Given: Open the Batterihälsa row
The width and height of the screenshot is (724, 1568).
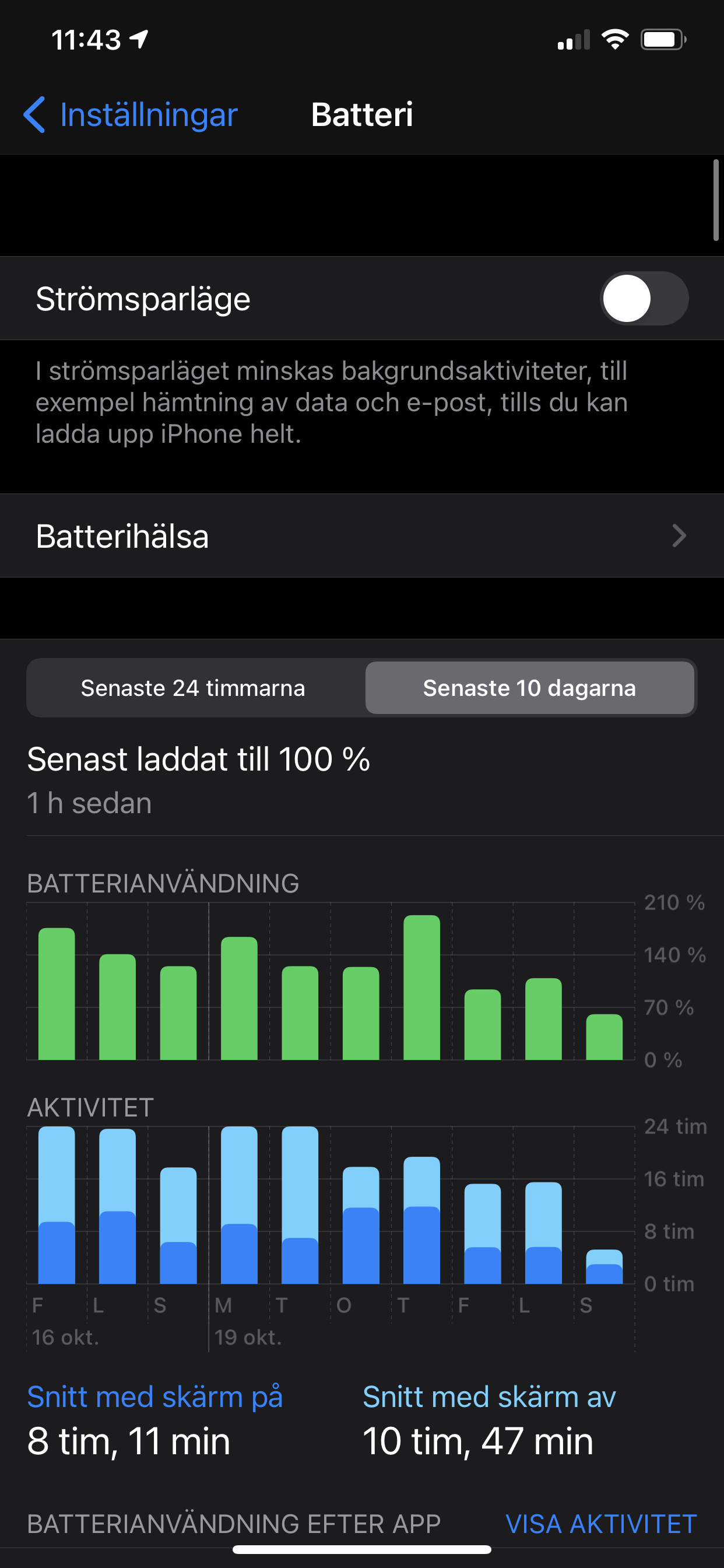Looking at the screenshot, I should point(362,535).
